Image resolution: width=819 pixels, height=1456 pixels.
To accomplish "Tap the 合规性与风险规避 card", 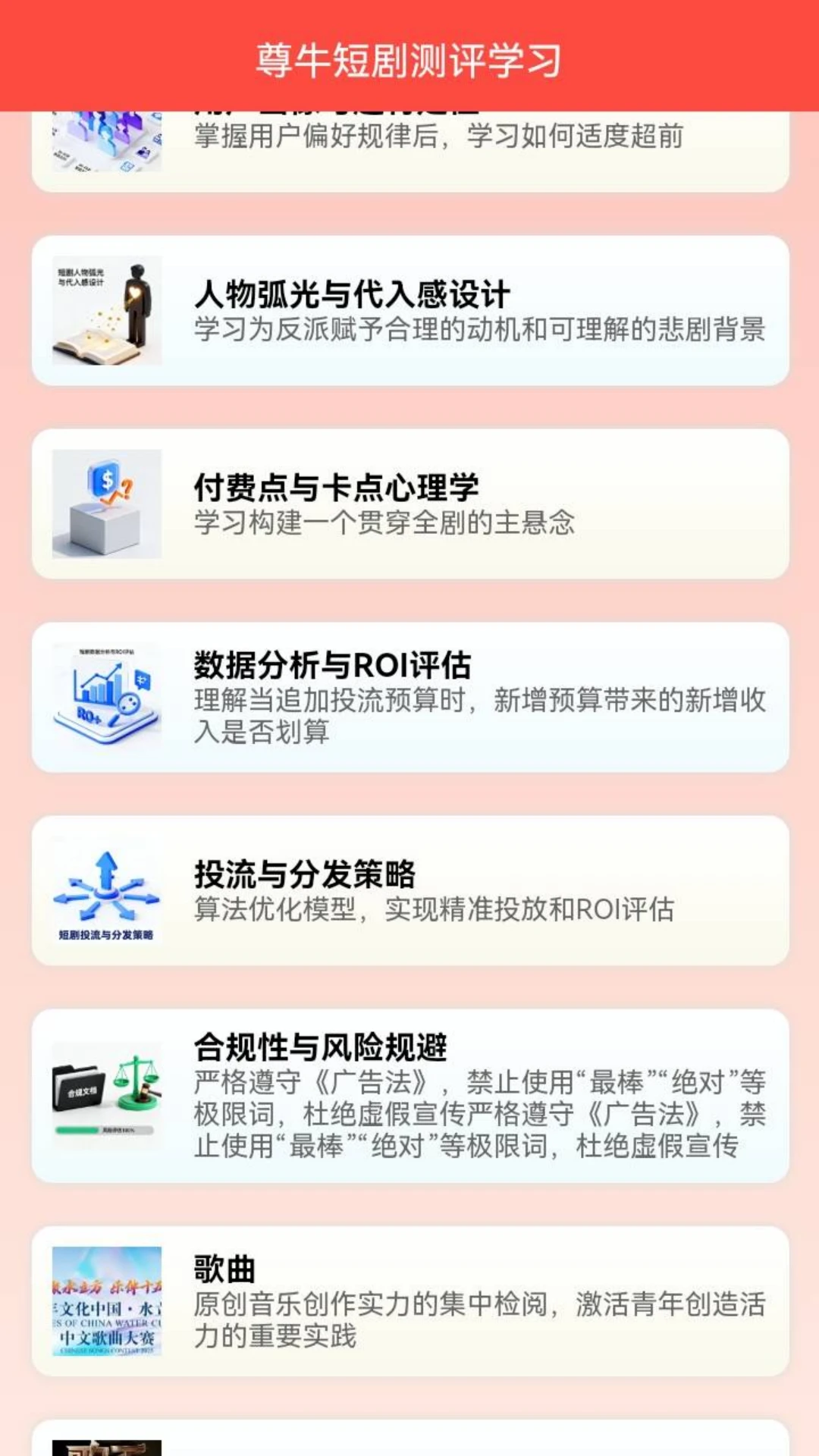I will tap(409, 1096).
